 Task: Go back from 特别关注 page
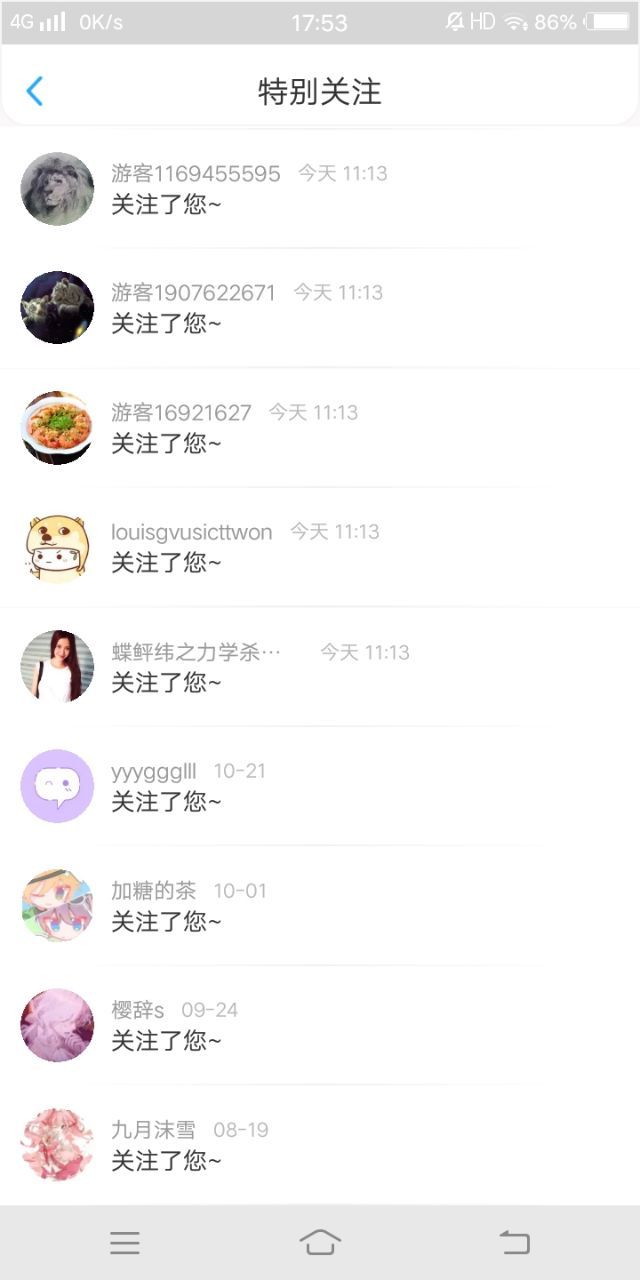(34, 91)
